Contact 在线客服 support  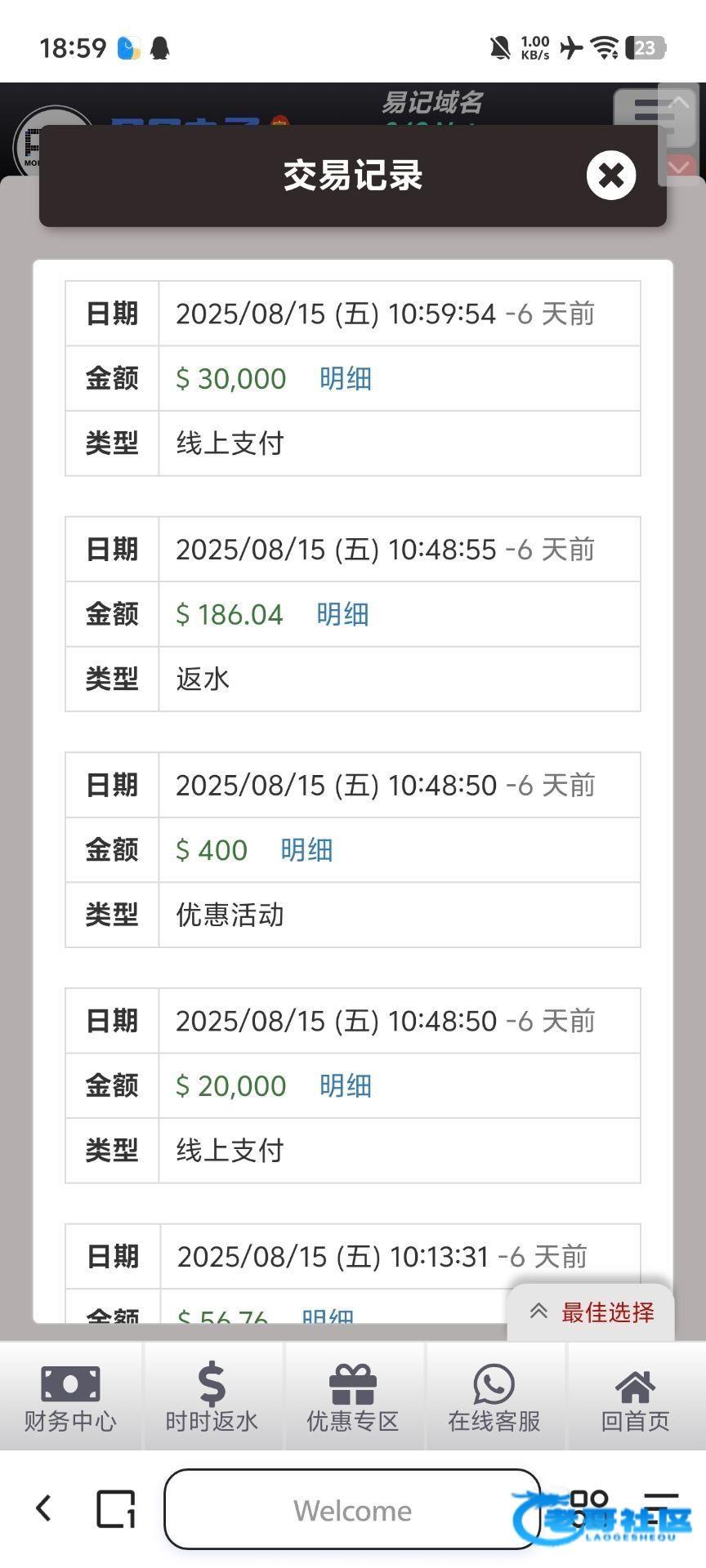[494, 1397]
